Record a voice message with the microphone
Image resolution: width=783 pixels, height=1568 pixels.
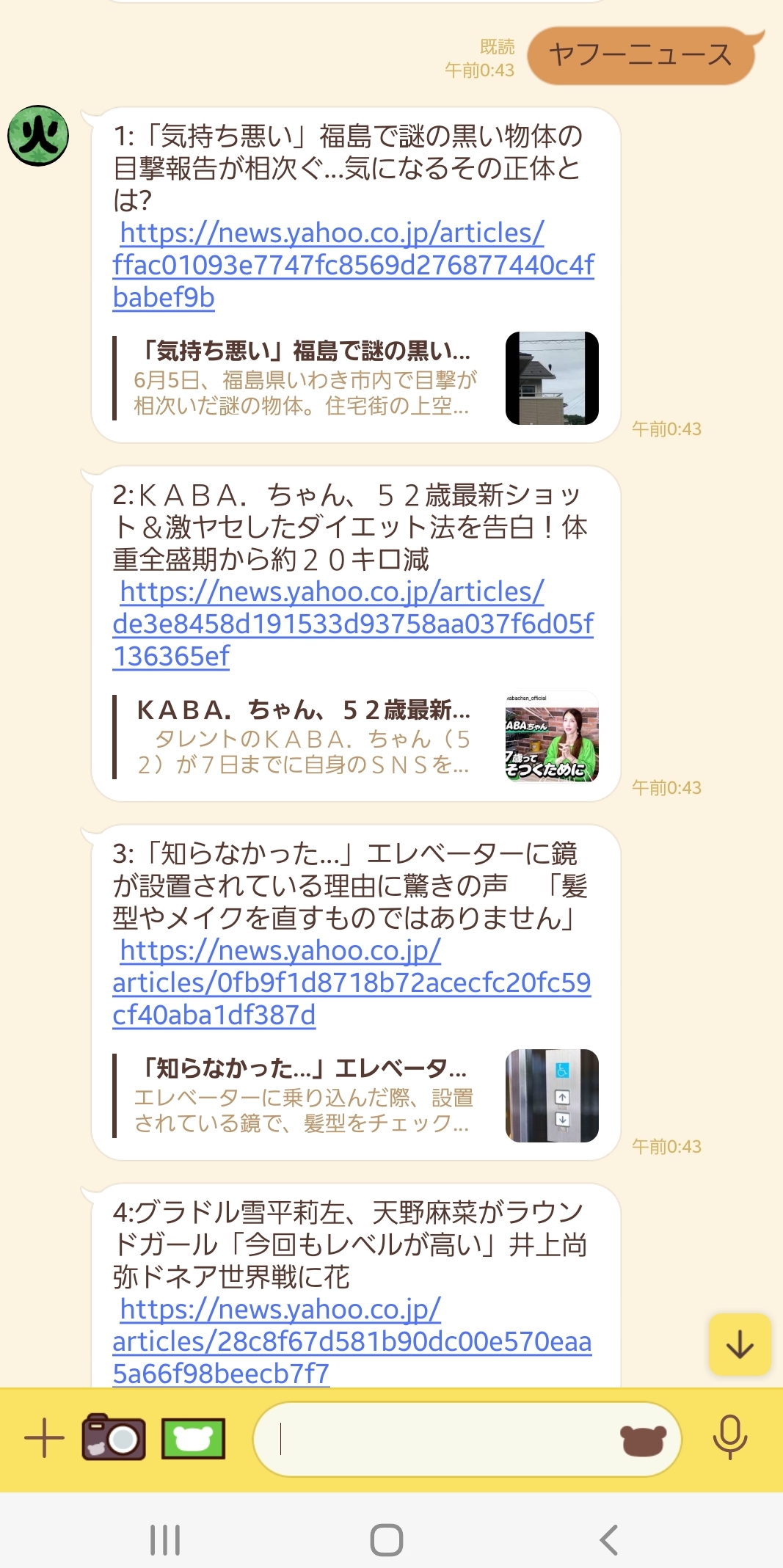[729, 1437]
